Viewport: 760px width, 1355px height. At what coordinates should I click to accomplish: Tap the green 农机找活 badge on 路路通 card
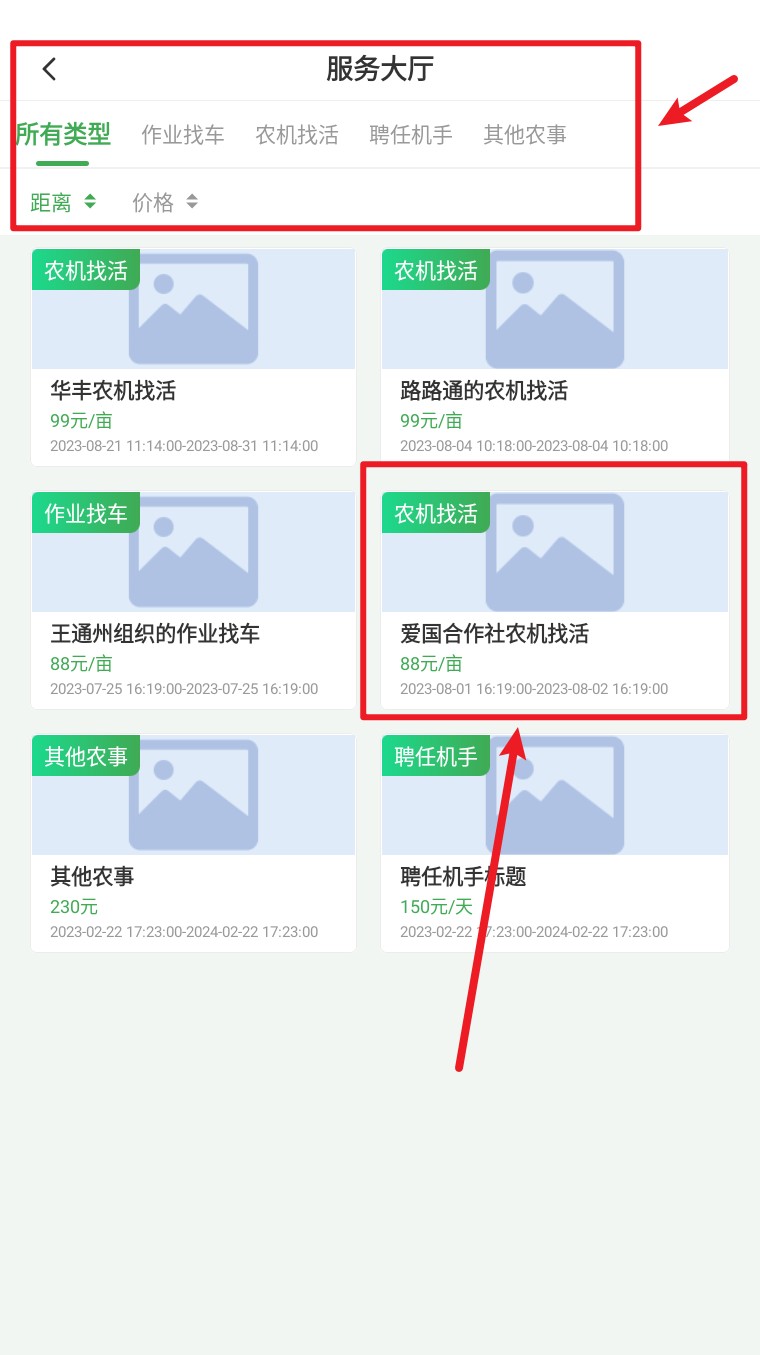[435, 269]
